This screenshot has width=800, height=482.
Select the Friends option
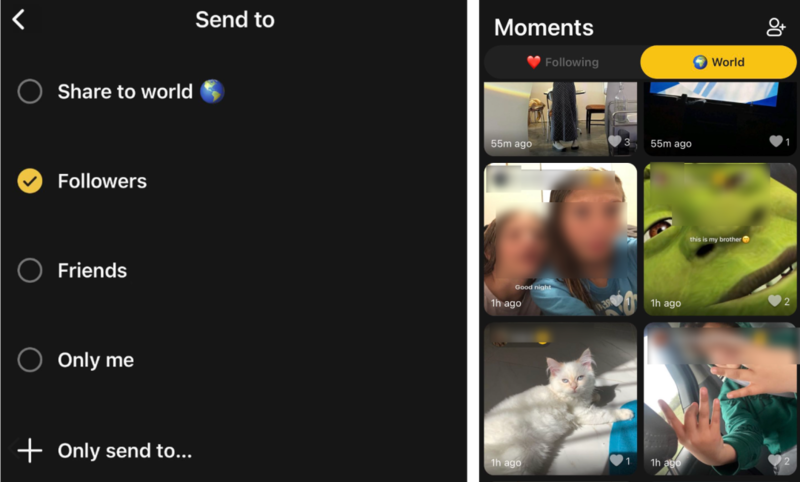point(30,271)
